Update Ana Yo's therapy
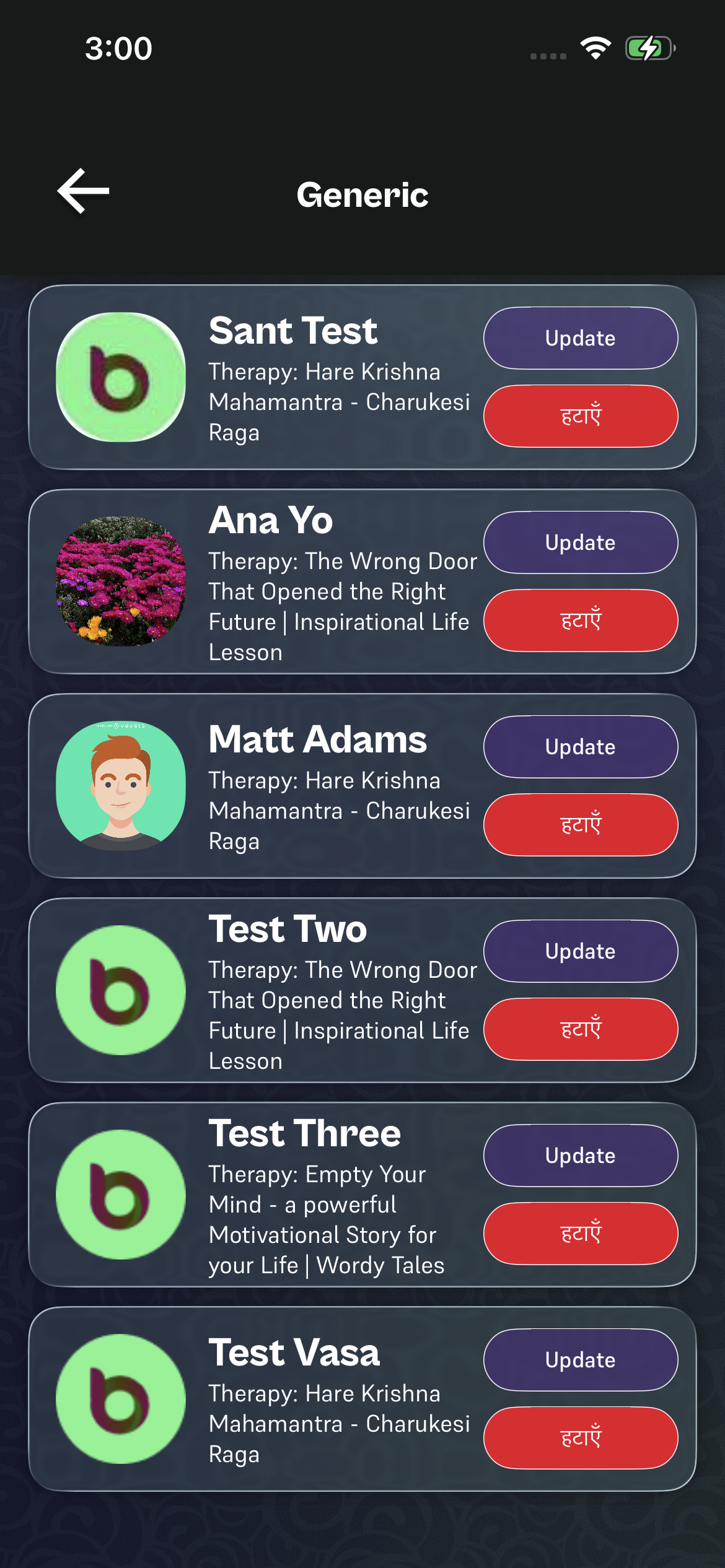Screen dimensions: 725x1568 tap(581, 542)
